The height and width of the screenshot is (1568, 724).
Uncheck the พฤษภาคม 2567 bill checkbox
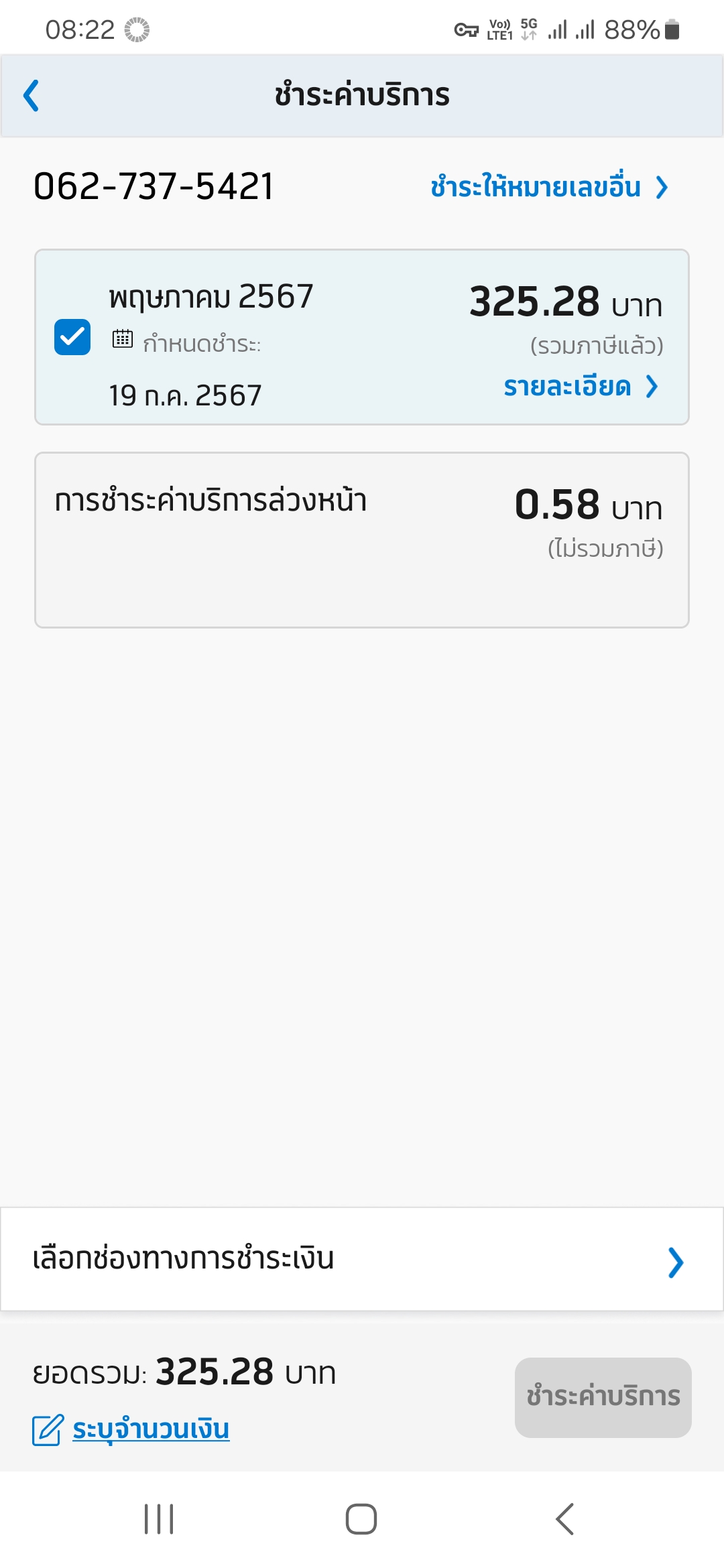coord(72,337)
